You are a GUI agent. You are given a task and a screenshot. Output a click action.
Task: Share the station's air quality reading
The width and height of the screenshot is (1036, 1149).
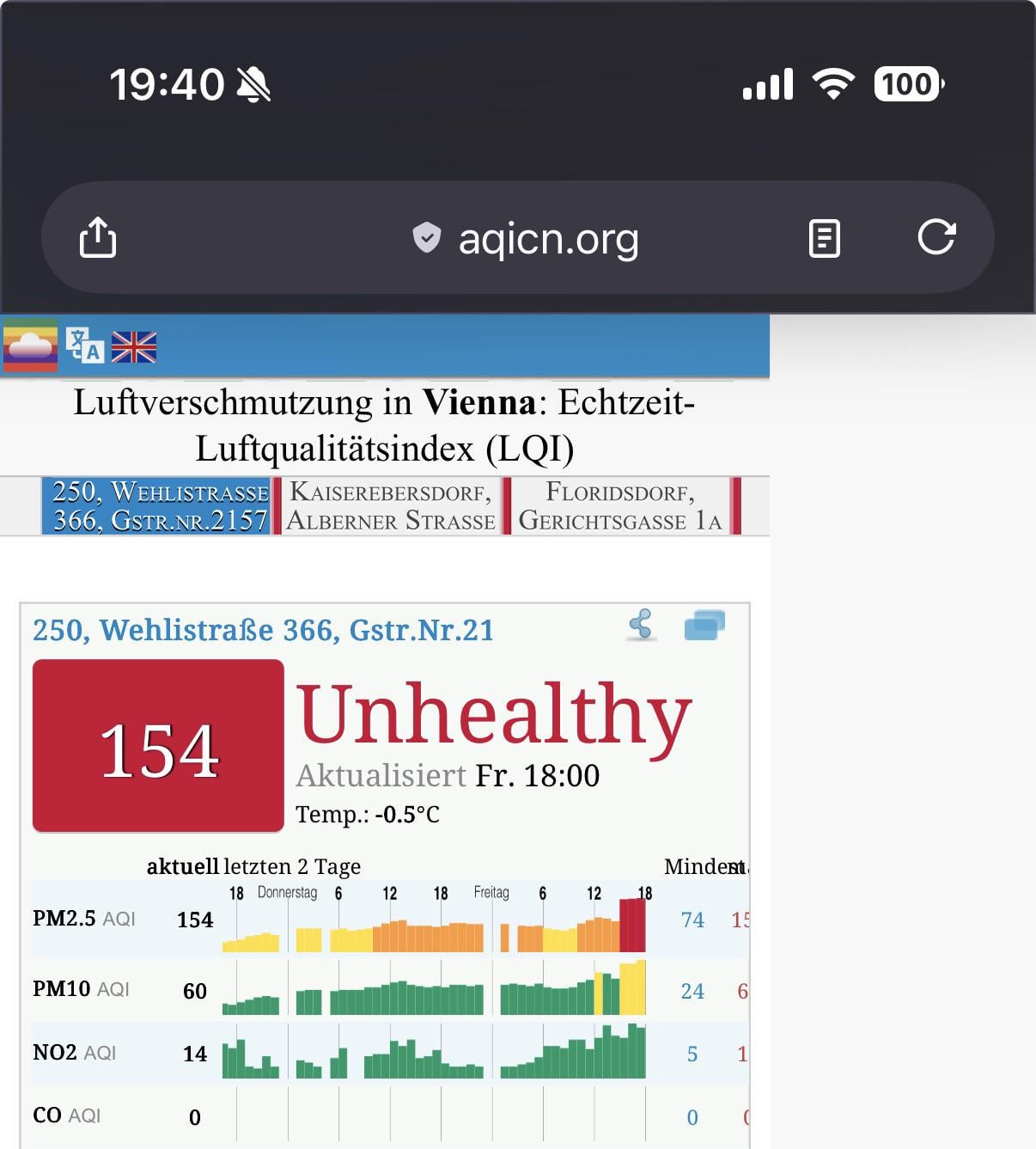(x=641, y=625)
